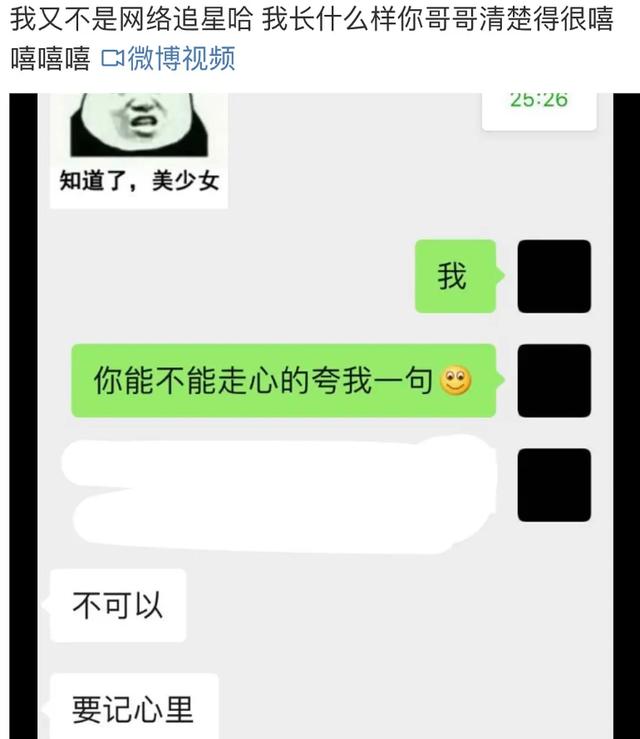Open the 微博视频 video link
Screen dimensions: 640x739
pyautogui.click(x=168, y=60)
